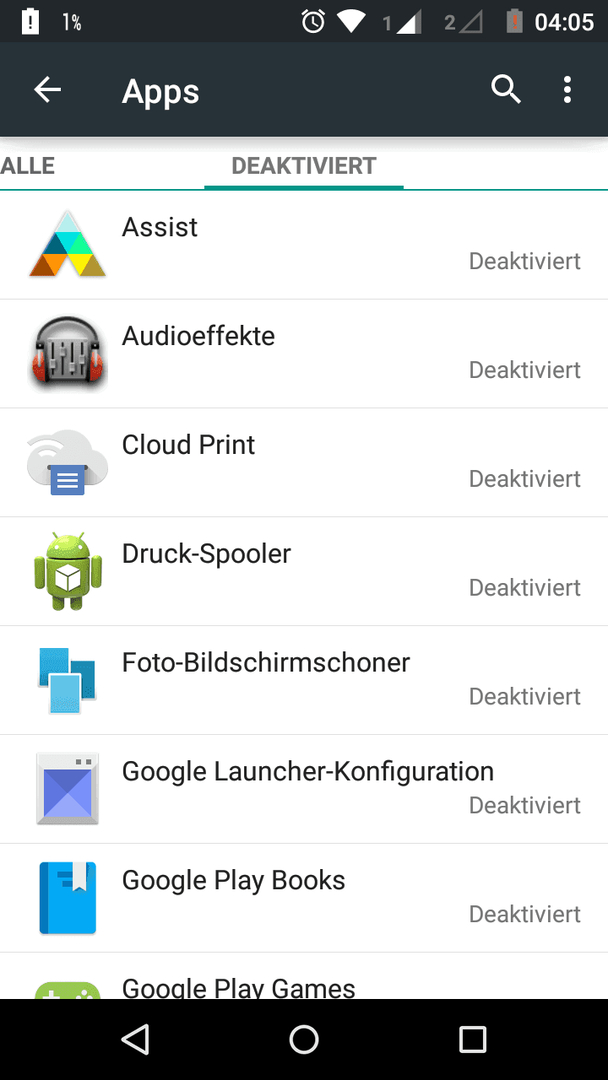Select the DEAKTIVIERT tab
The image size is (608, 1080).
pos(304,166)
